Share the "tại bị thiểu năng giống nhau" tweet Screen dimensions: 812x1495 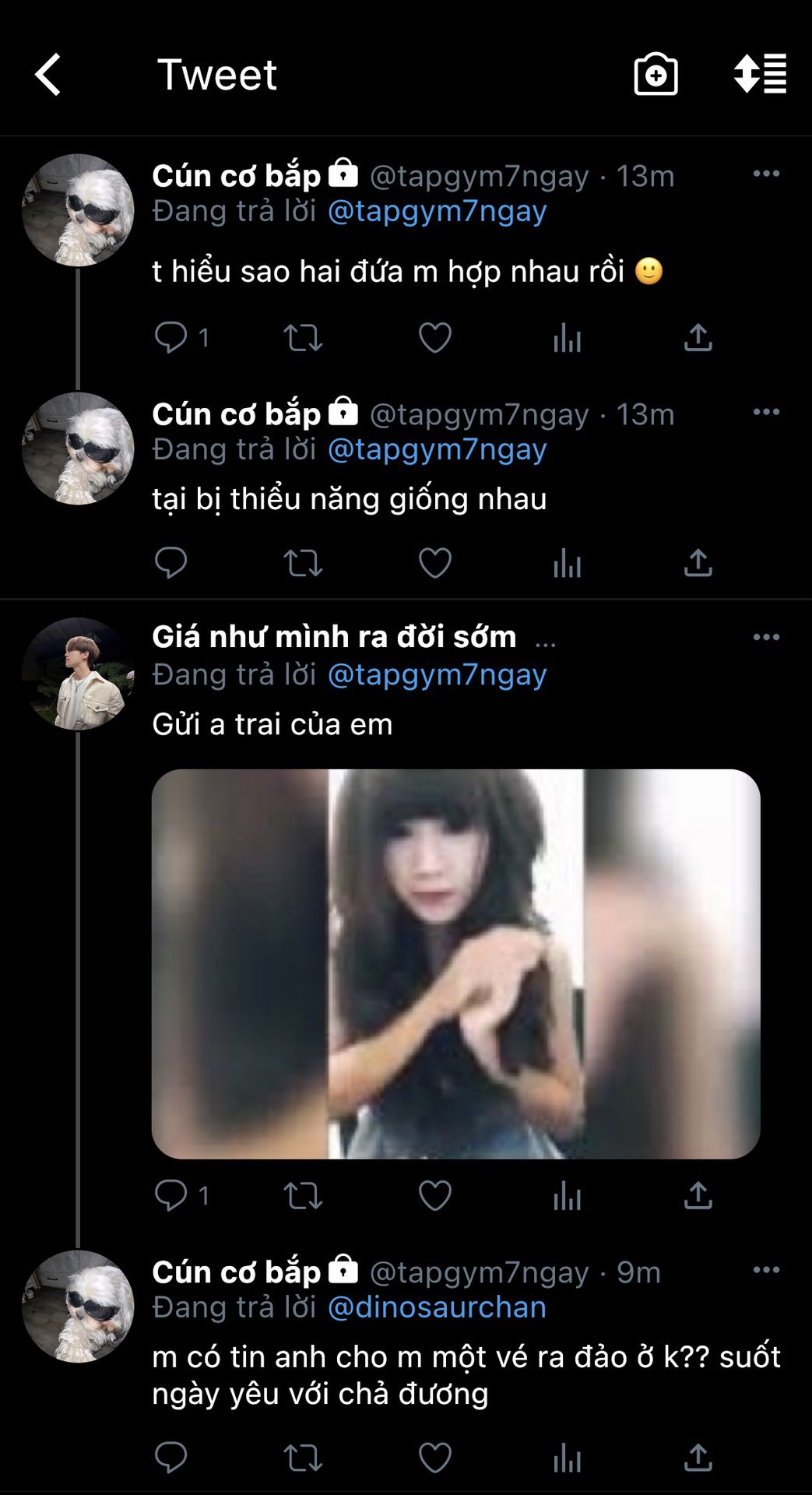[698, 563]
